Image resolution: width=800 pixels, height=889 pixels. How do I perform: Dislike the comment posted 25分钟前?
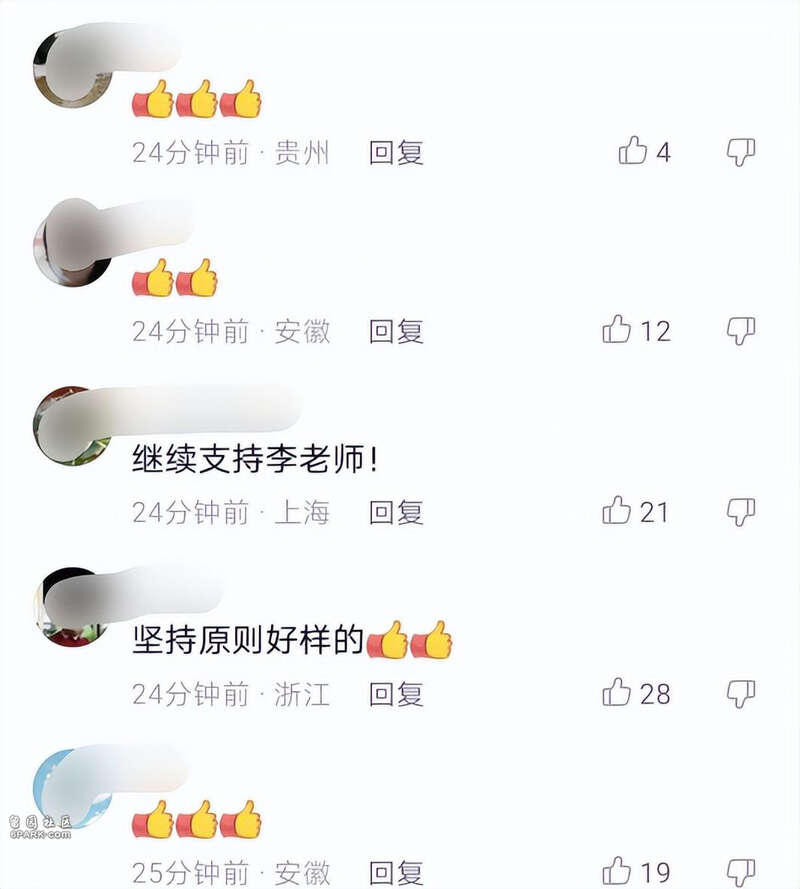point(740,872)
